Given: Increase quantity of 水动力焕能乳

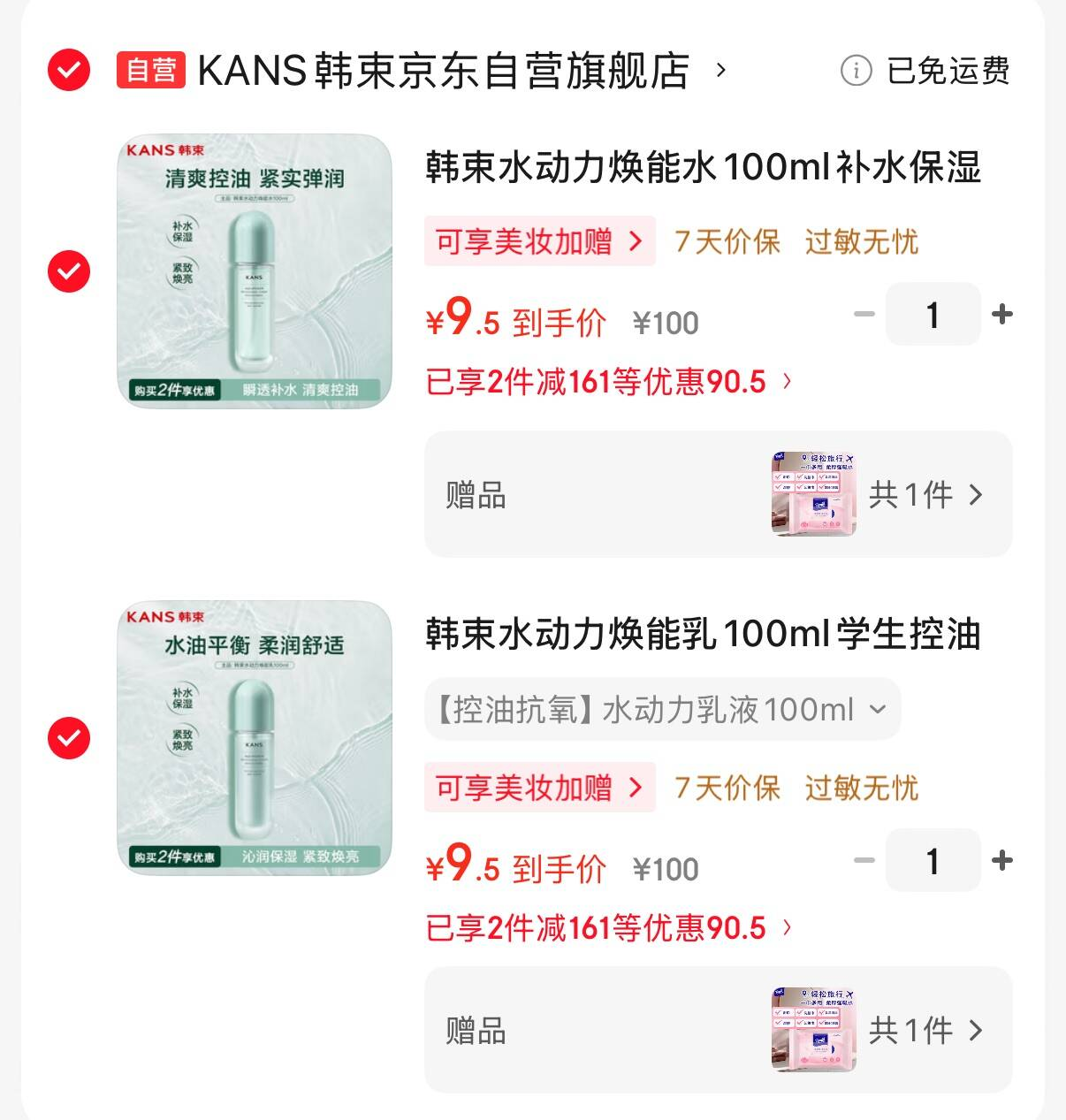Looking at the screenshot, I should [x=1002, y=861].
